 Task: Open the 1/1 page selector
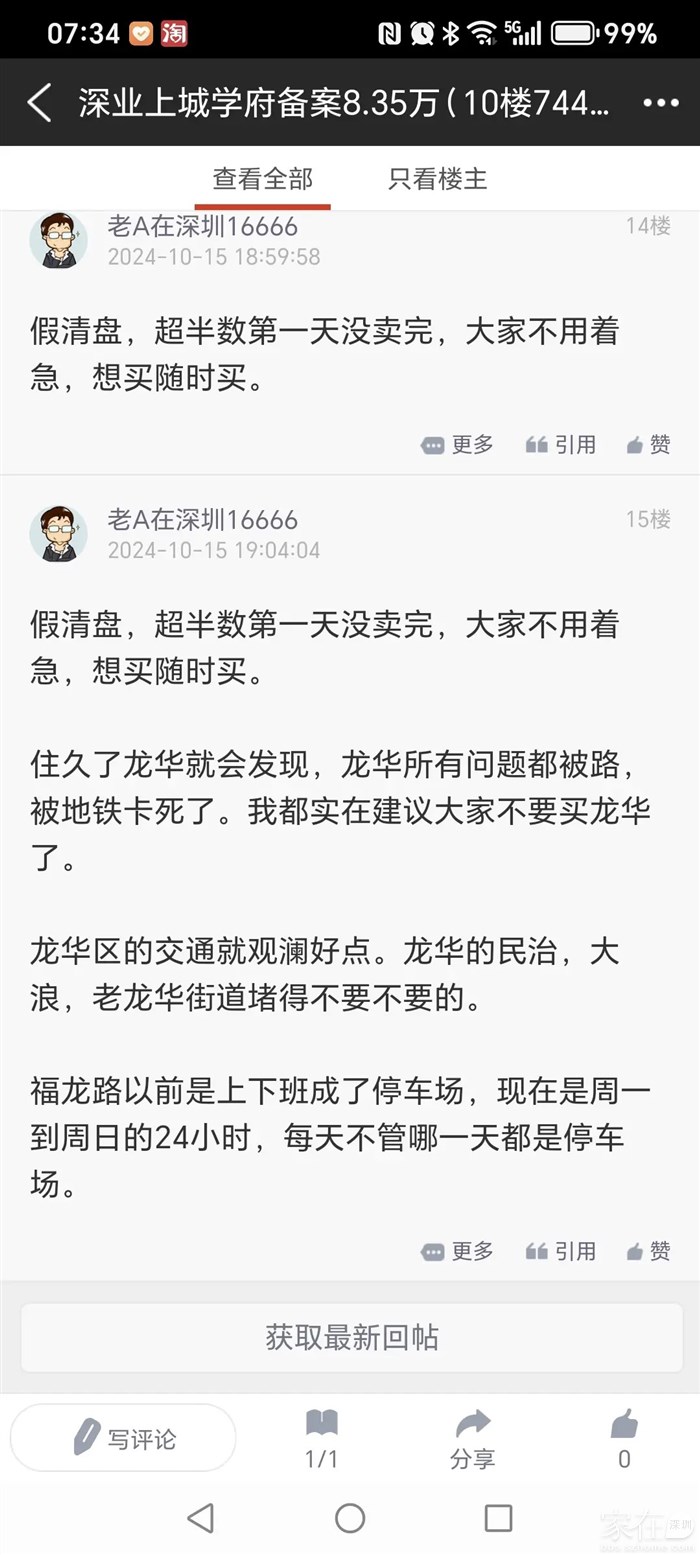click(x=321, y=1438)
